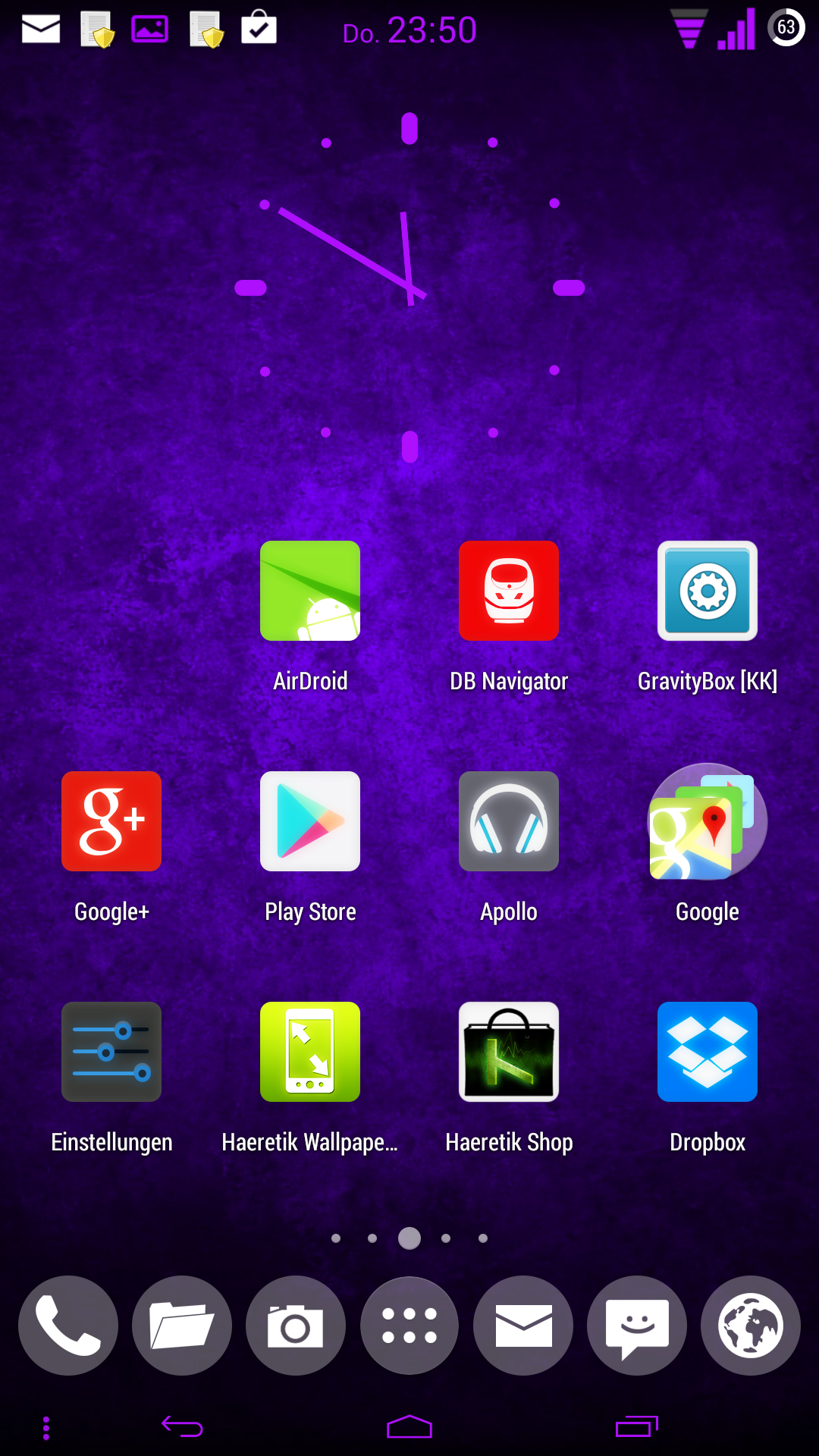Open the app drawer
This screenshot has width=819, height=1456.
pyautogui.click(x=409, y=1326)
